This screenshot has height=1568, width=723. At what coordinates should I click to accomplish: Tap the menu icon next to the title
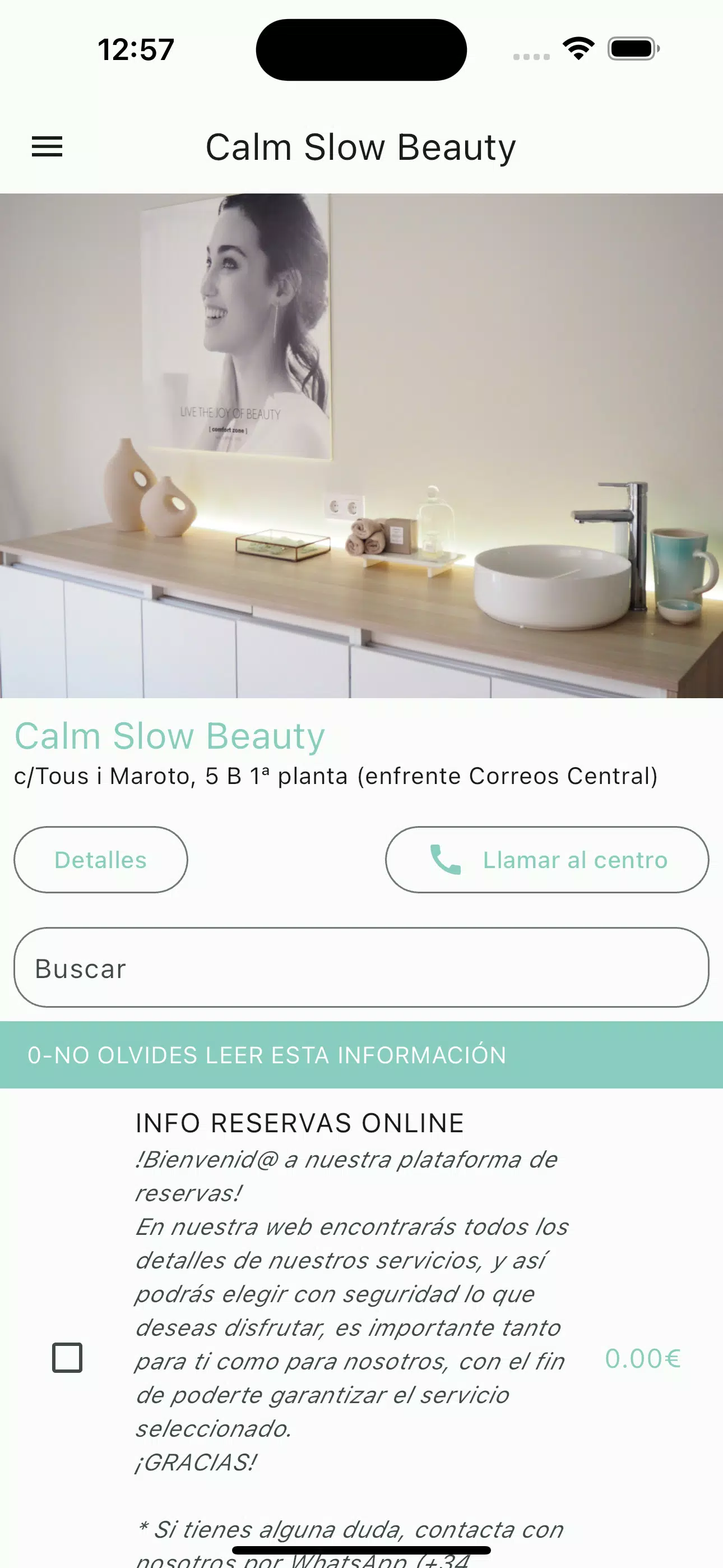click(x=47, y=146)
